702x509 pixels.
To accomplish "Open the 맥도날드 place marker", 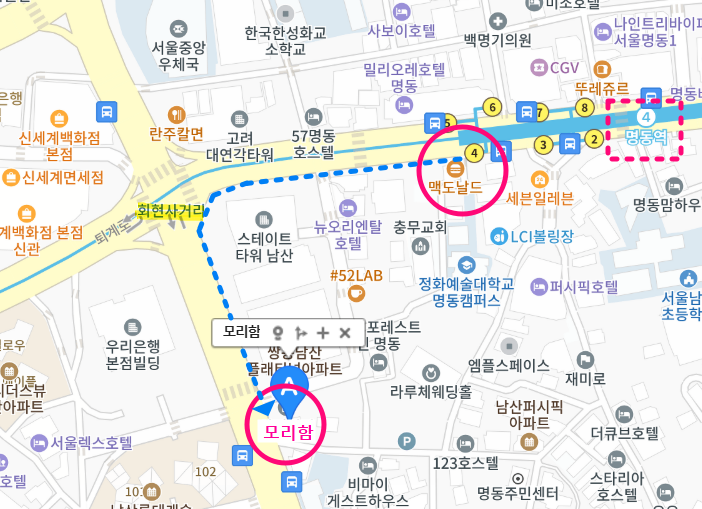I will 455,169.
